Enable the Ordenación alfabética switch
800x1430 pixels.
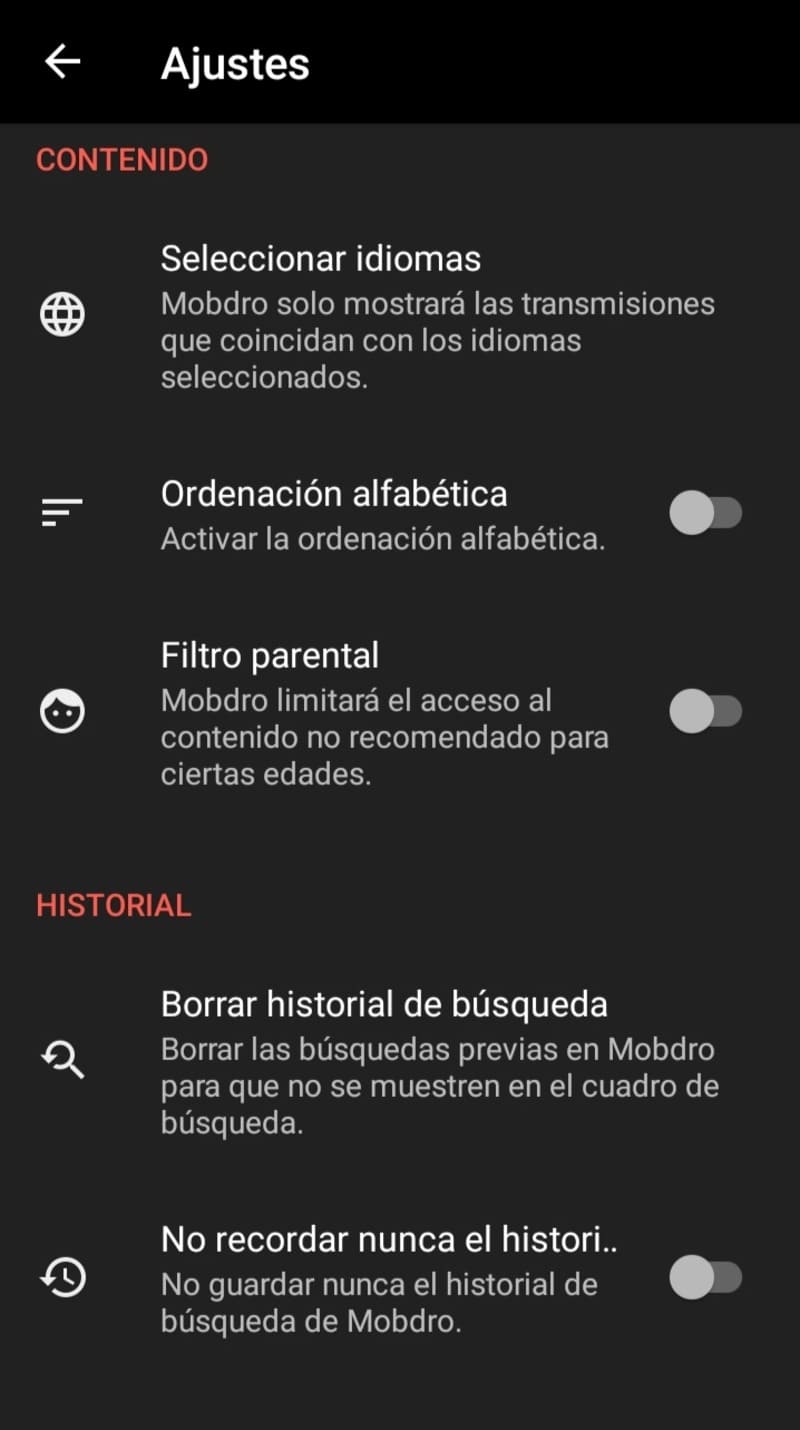coord(705,513)
